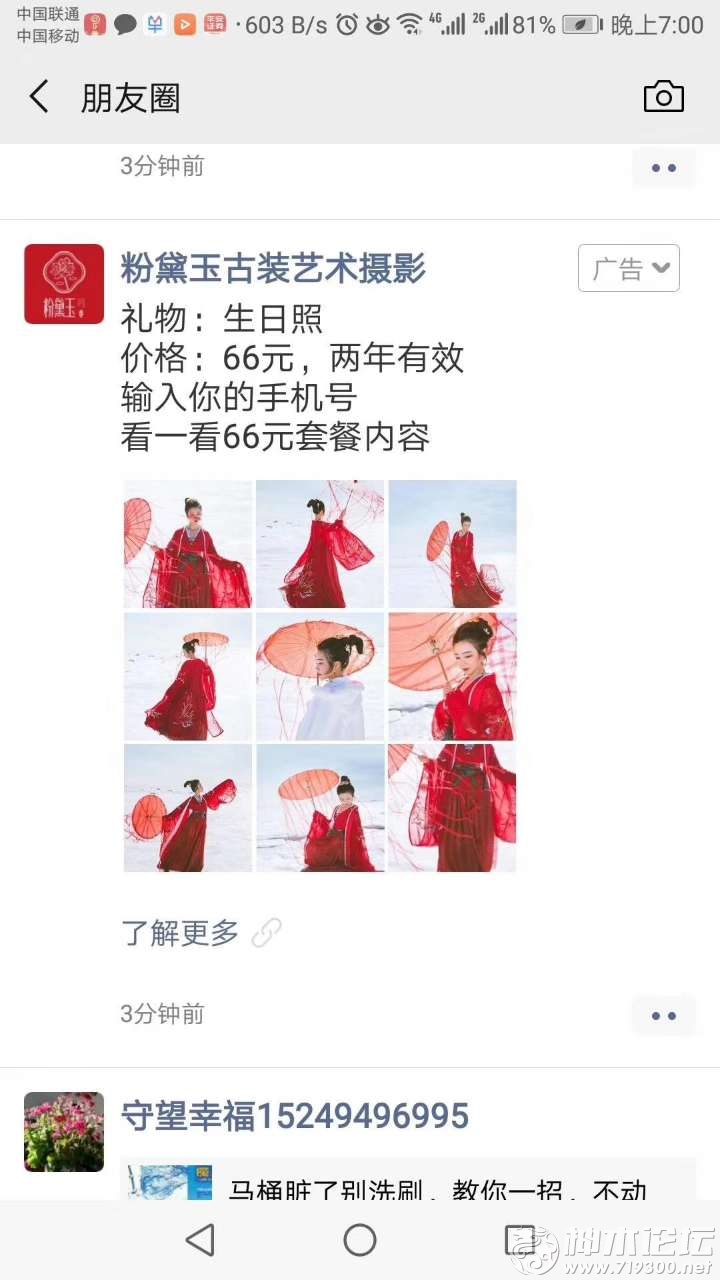Tap the flower avatar of 守望幸福
720x1280 pixels.
64,1132
